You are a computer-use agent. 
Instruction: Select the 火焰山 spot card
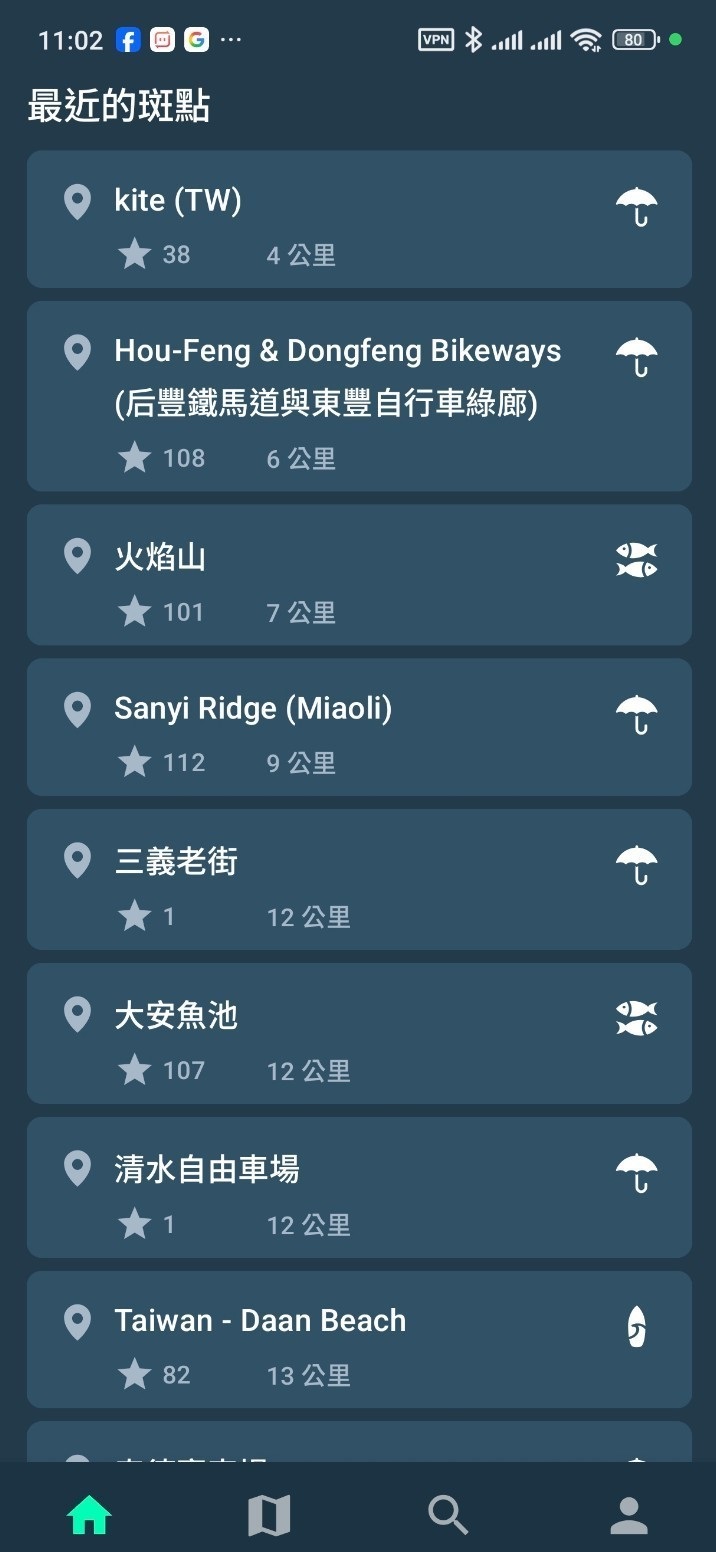click(x=358, y=575)
